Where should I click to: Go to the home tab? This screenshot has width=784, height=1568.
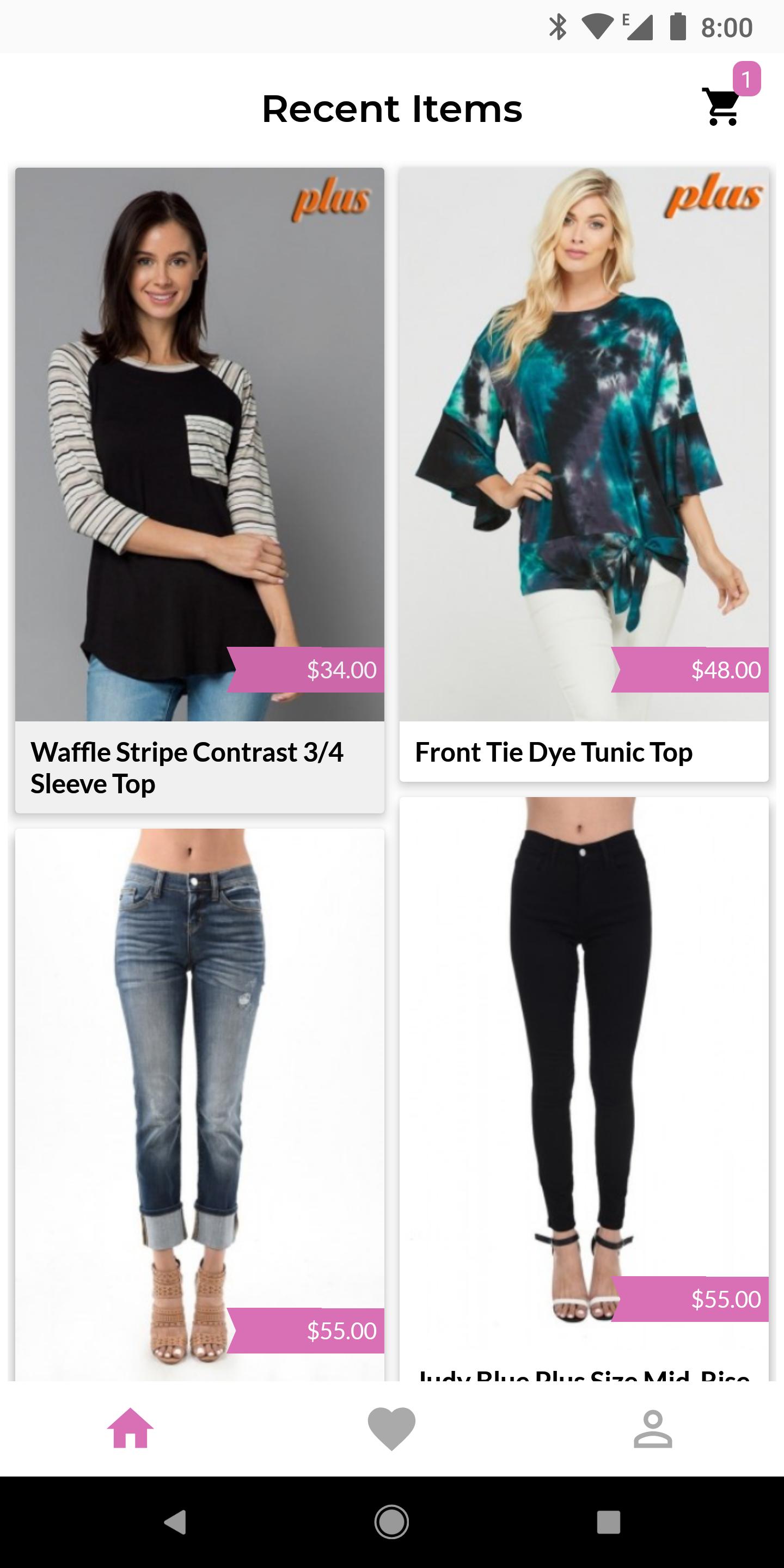pyautogui.click(x=130, y=1428)
